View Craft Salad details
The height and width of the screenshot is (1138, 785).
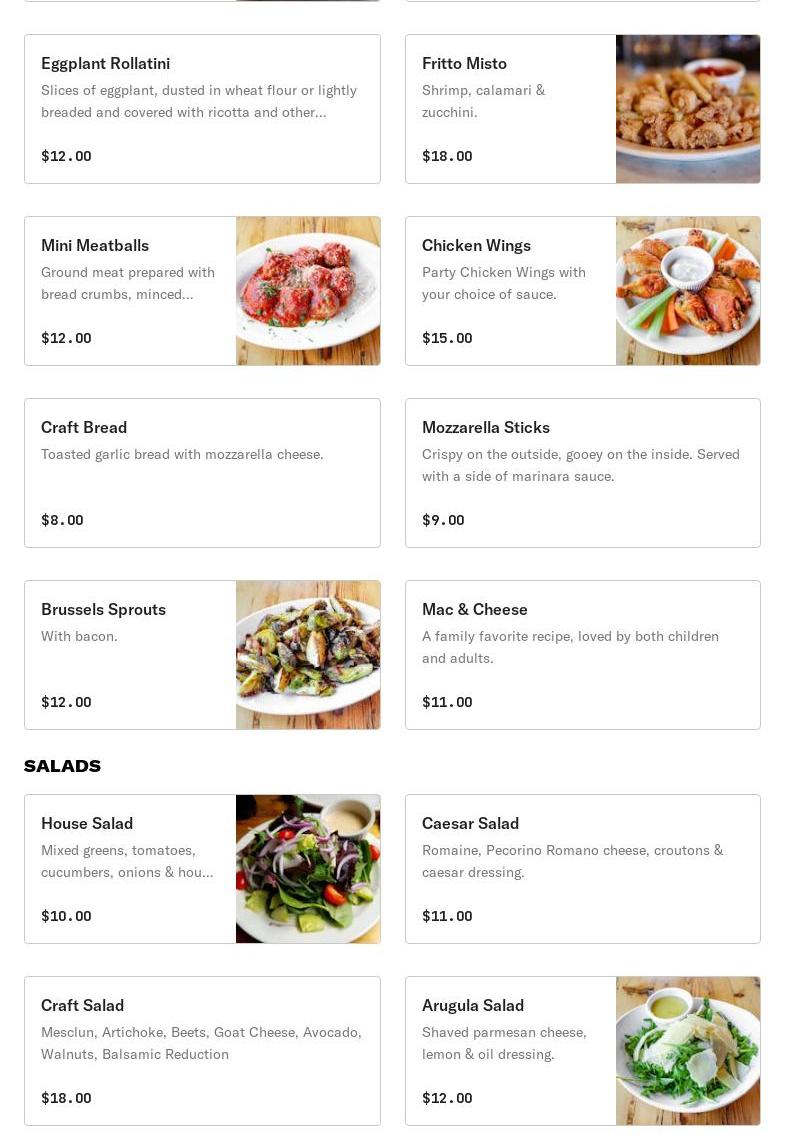(202, 1051)
